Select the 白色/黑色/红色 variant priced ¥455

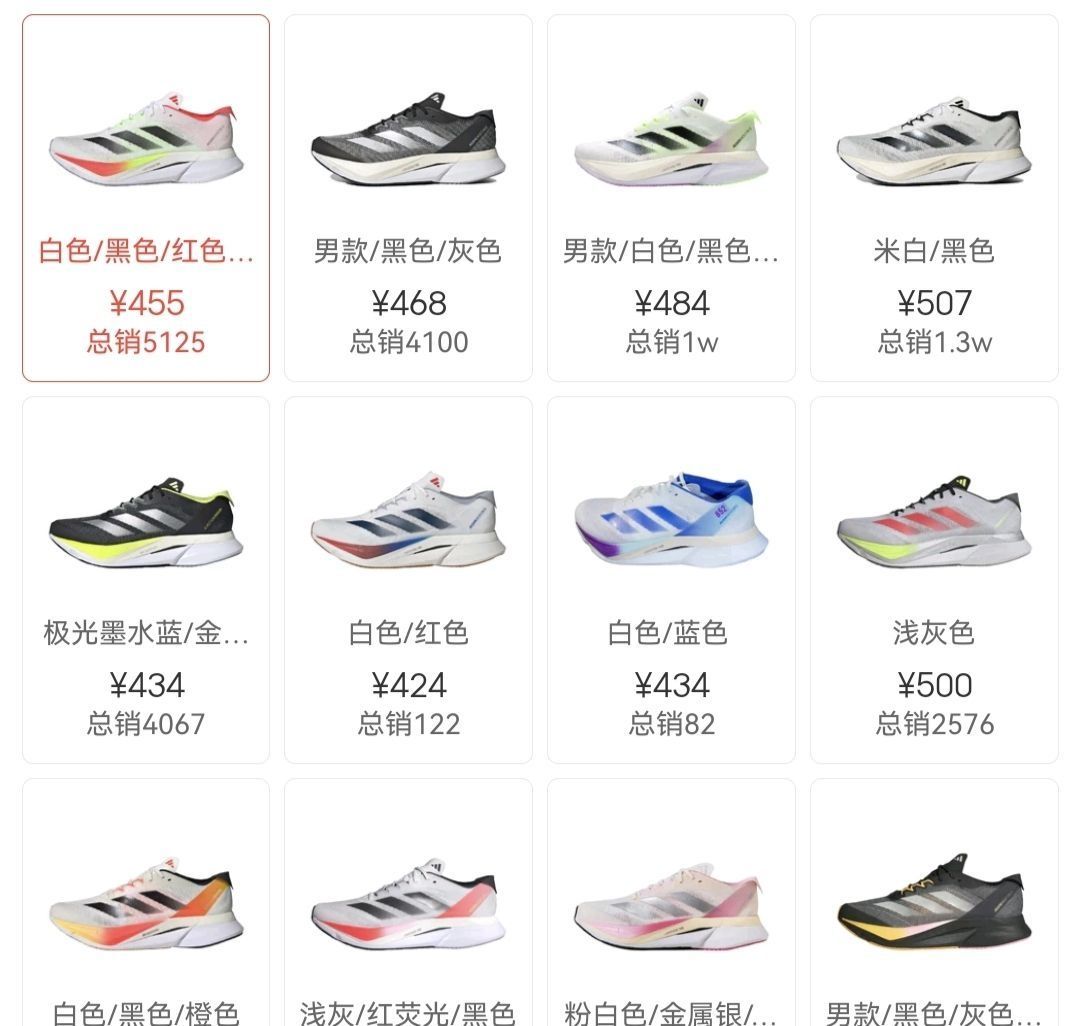click(x=146, y=198)
